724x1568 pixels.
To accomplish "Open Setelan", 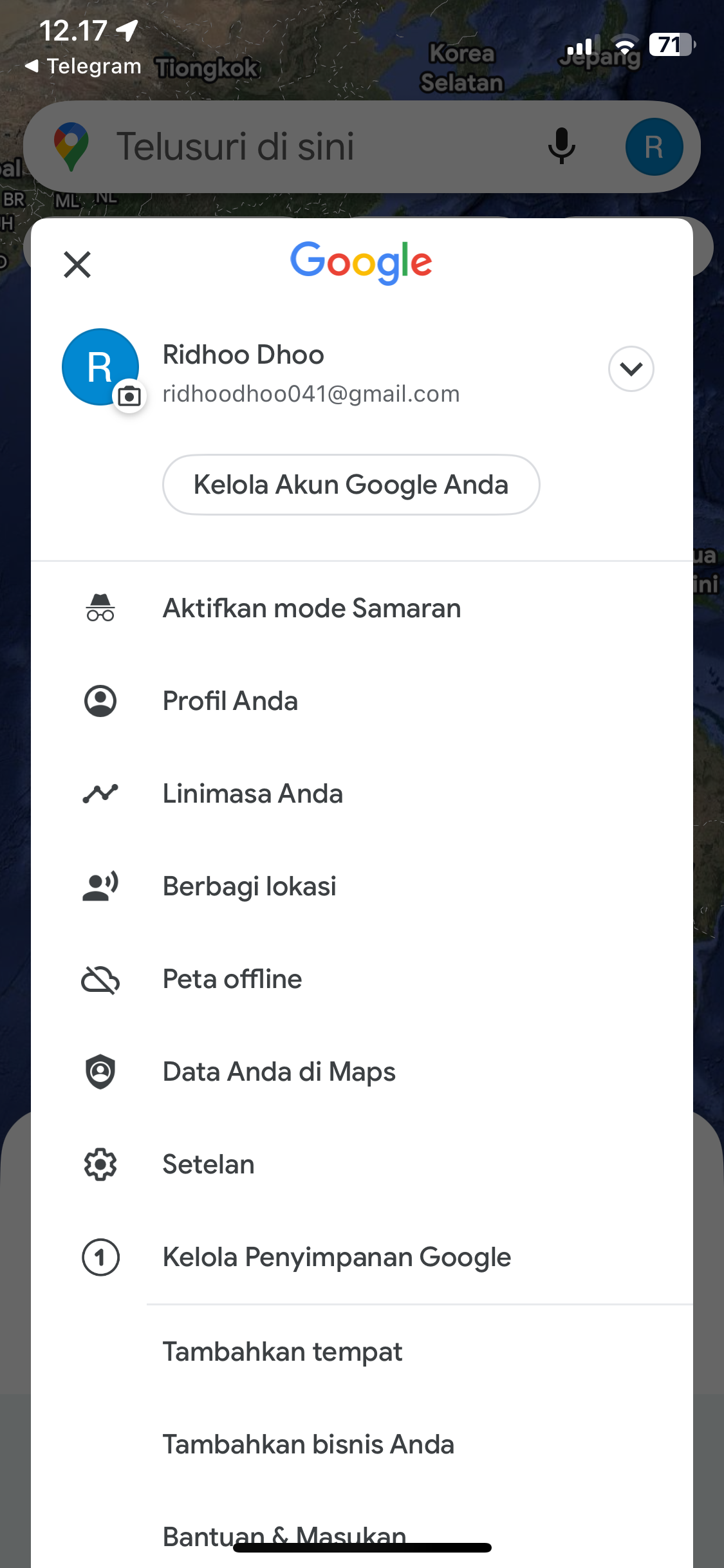I will pyautogui.click(x=362, y=1164).
